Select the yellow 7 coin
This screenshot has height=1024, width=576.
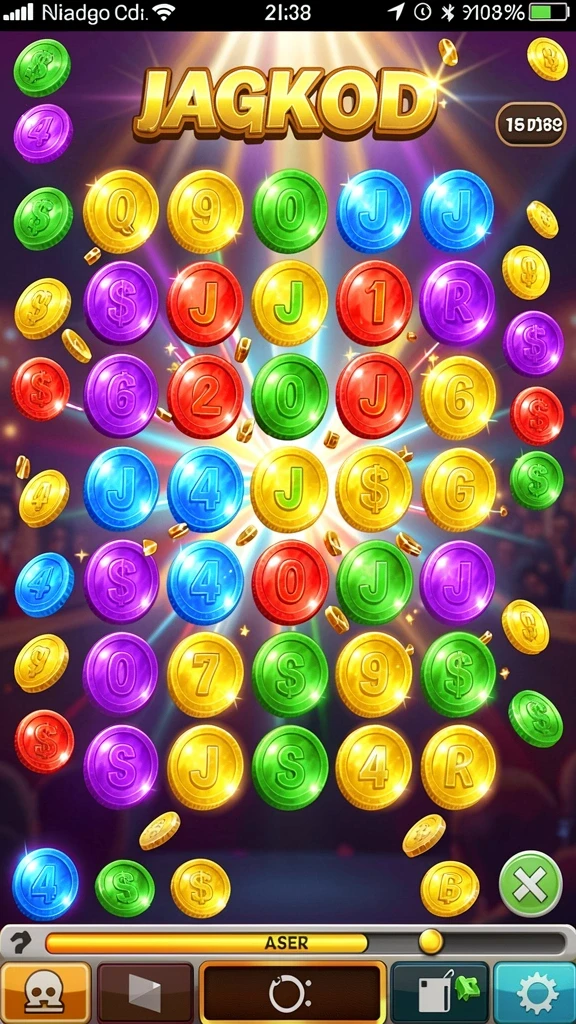[x=205, y=673]
